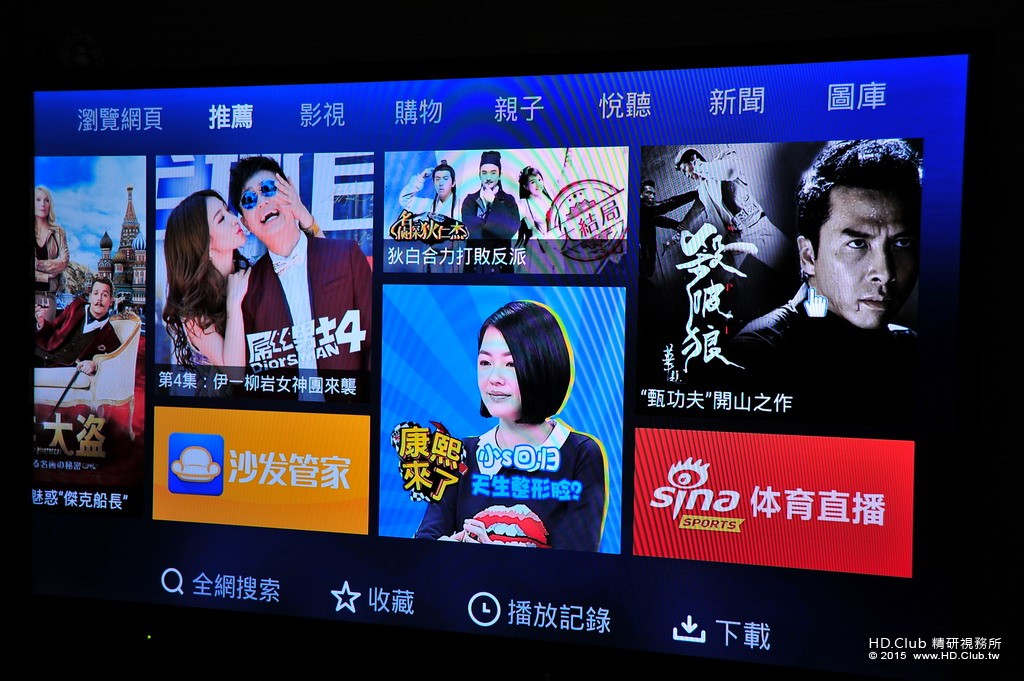Open the 新聞 tab
Screen dimensions: 1024x681
point(737,100)
